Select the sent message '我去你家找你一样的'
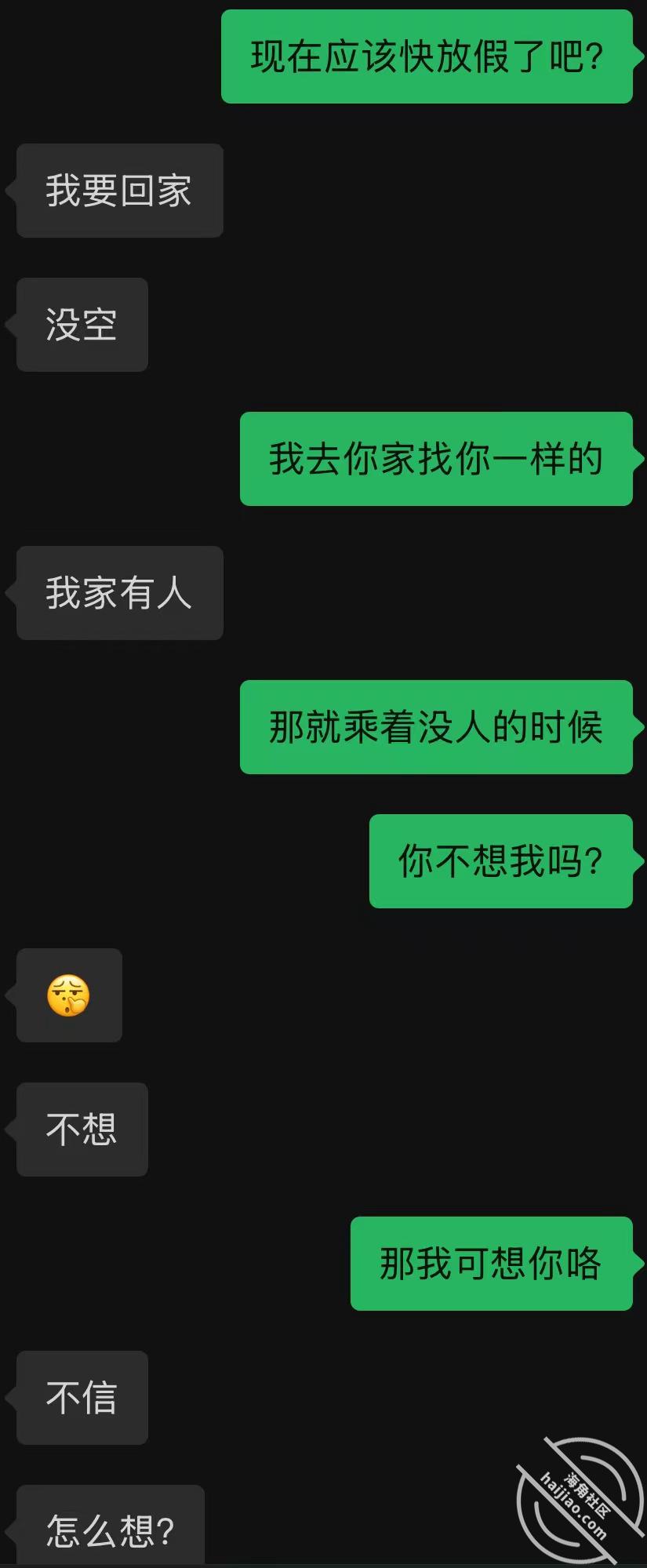The width and height of the screenshot is (647, 1568). [x=436, y=460]
